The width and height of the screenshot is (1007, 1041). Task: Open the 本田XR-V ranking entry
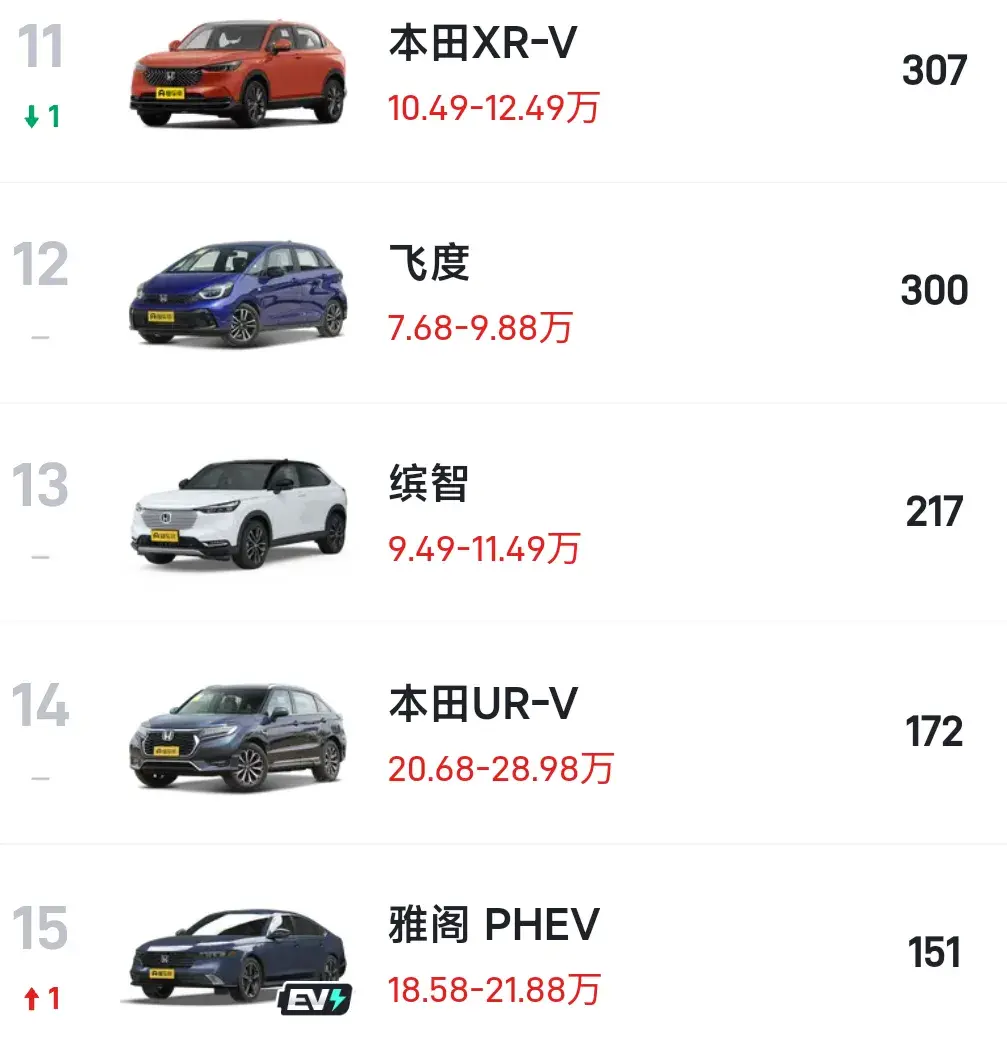[x=483, y=46]
